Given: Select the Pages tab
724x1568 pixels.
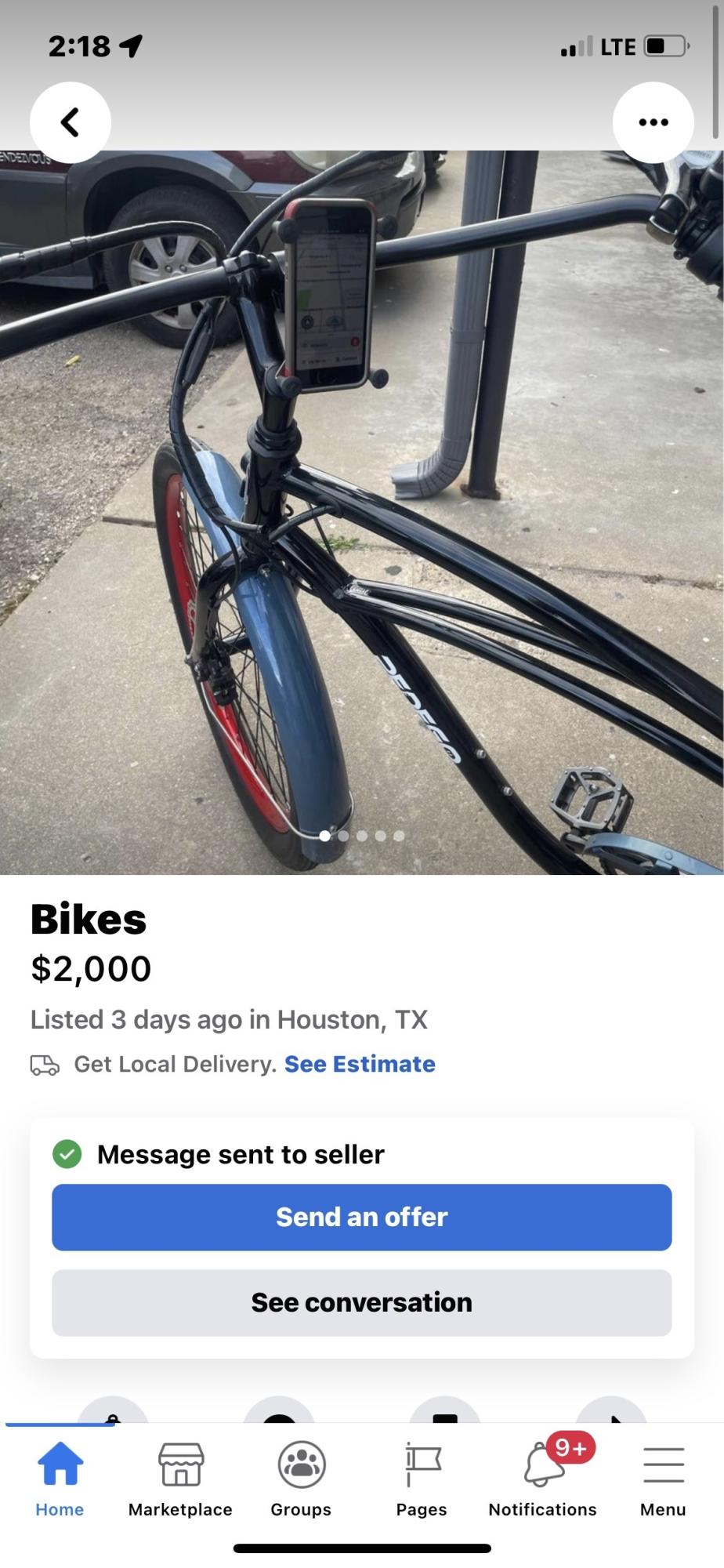Looking at the screenshot, I should [422, 1478].
